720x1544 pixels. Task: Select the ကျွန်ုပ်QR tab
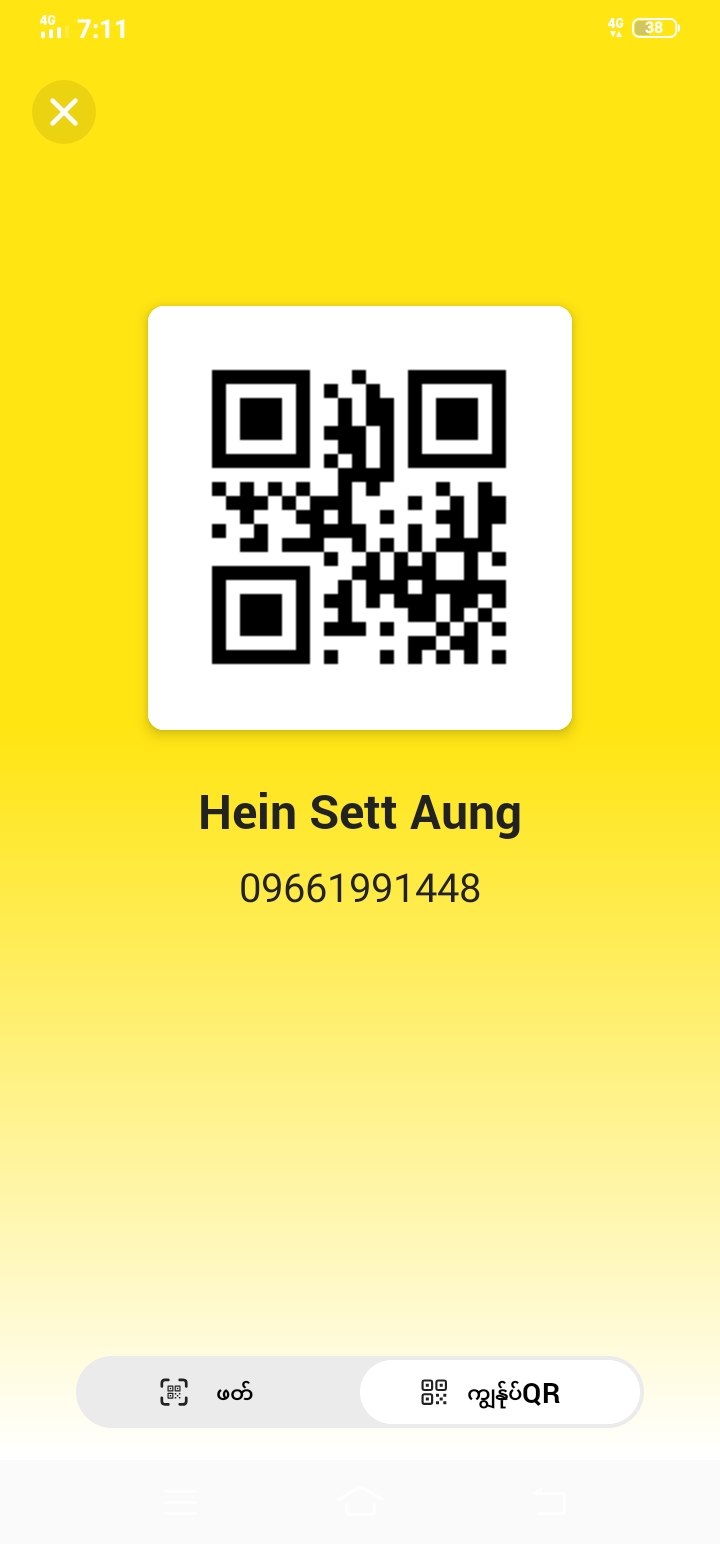(x=500, y=1392)
